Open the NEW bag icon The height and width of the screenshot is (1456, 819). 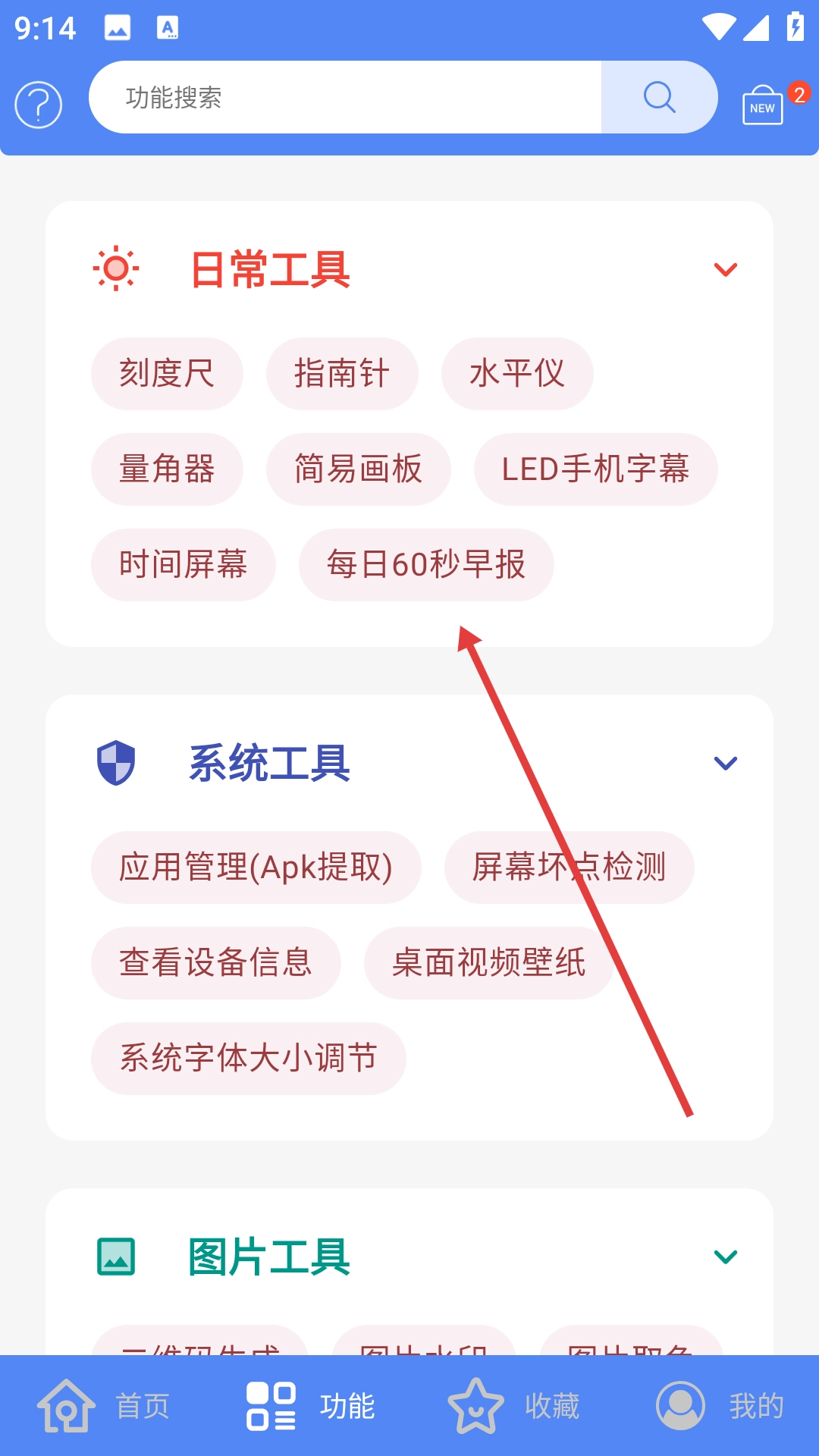point(764,106)
